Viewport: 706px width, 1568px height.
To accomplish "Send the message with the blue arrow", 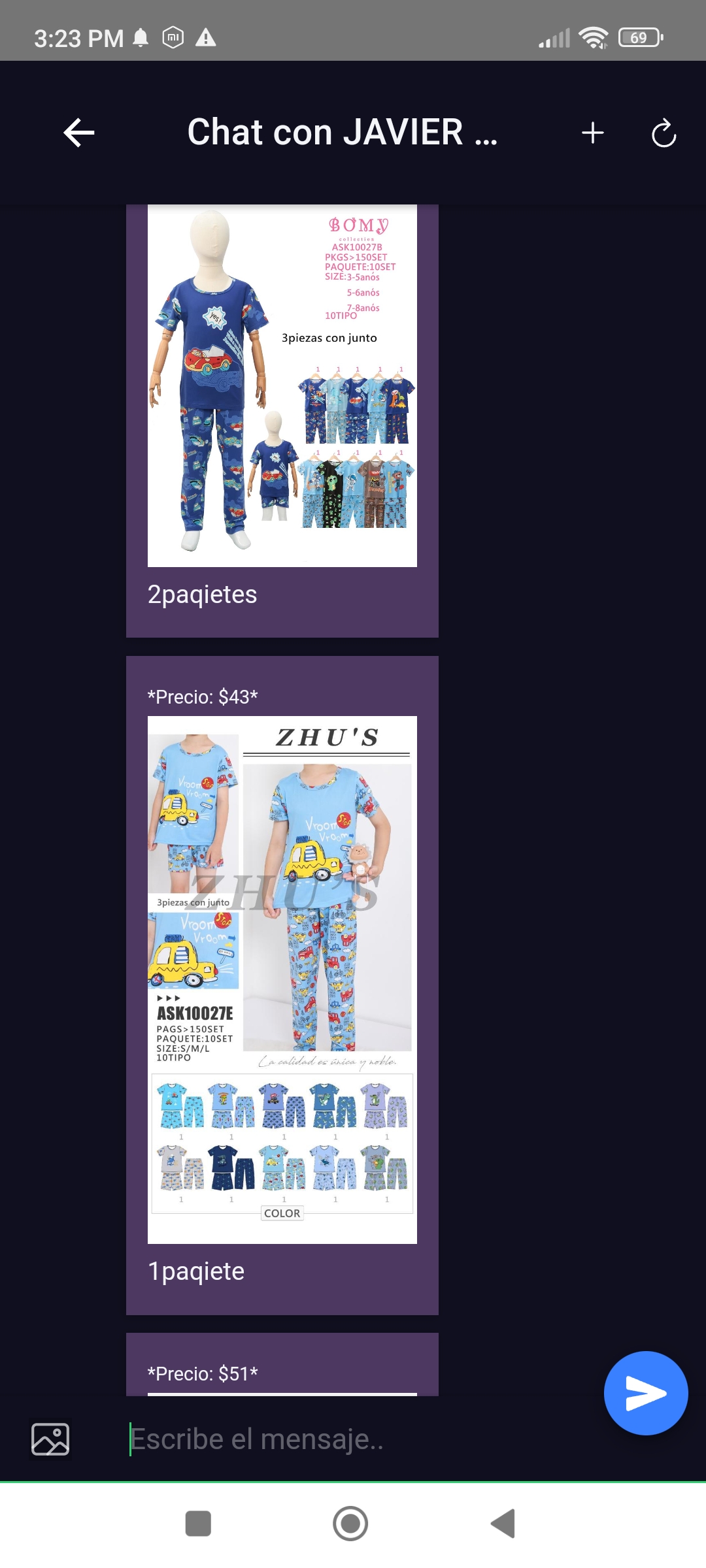I will (646, 1393).
